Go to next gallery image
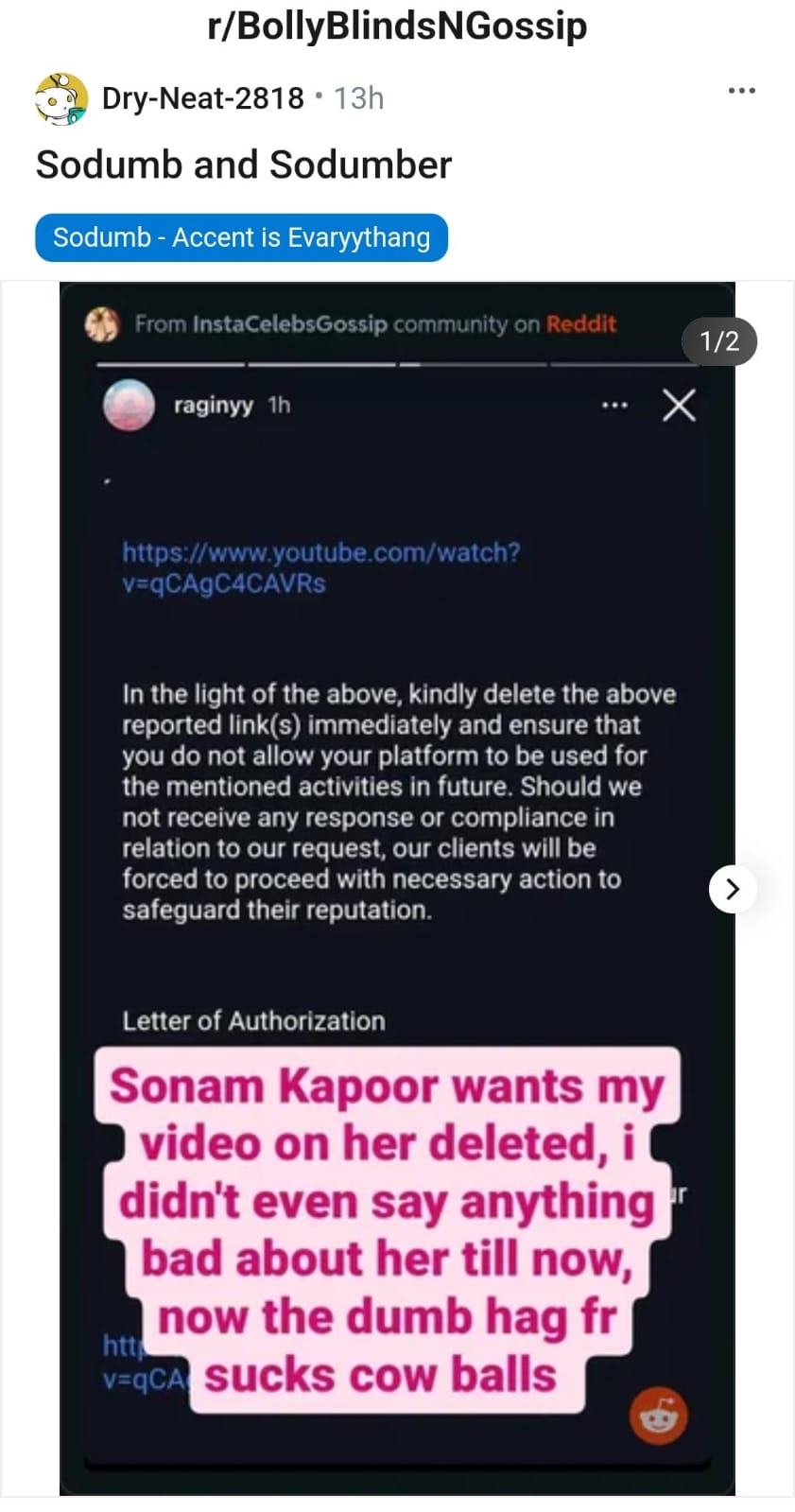This screenshot has width=795, height=1512. point(732,889)
